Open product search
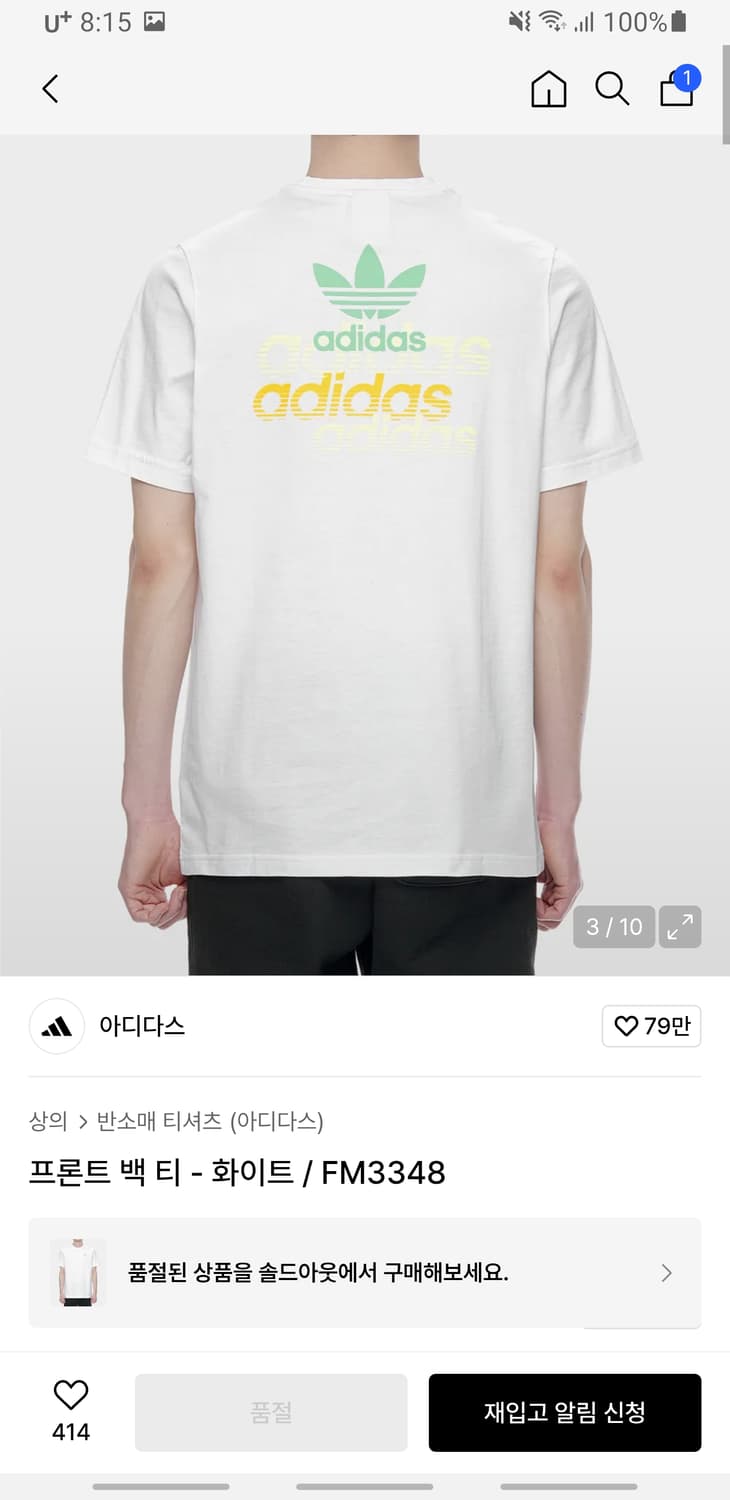Image resolution: width=730 pixels, height=1500 pixels. coord(612,89)
